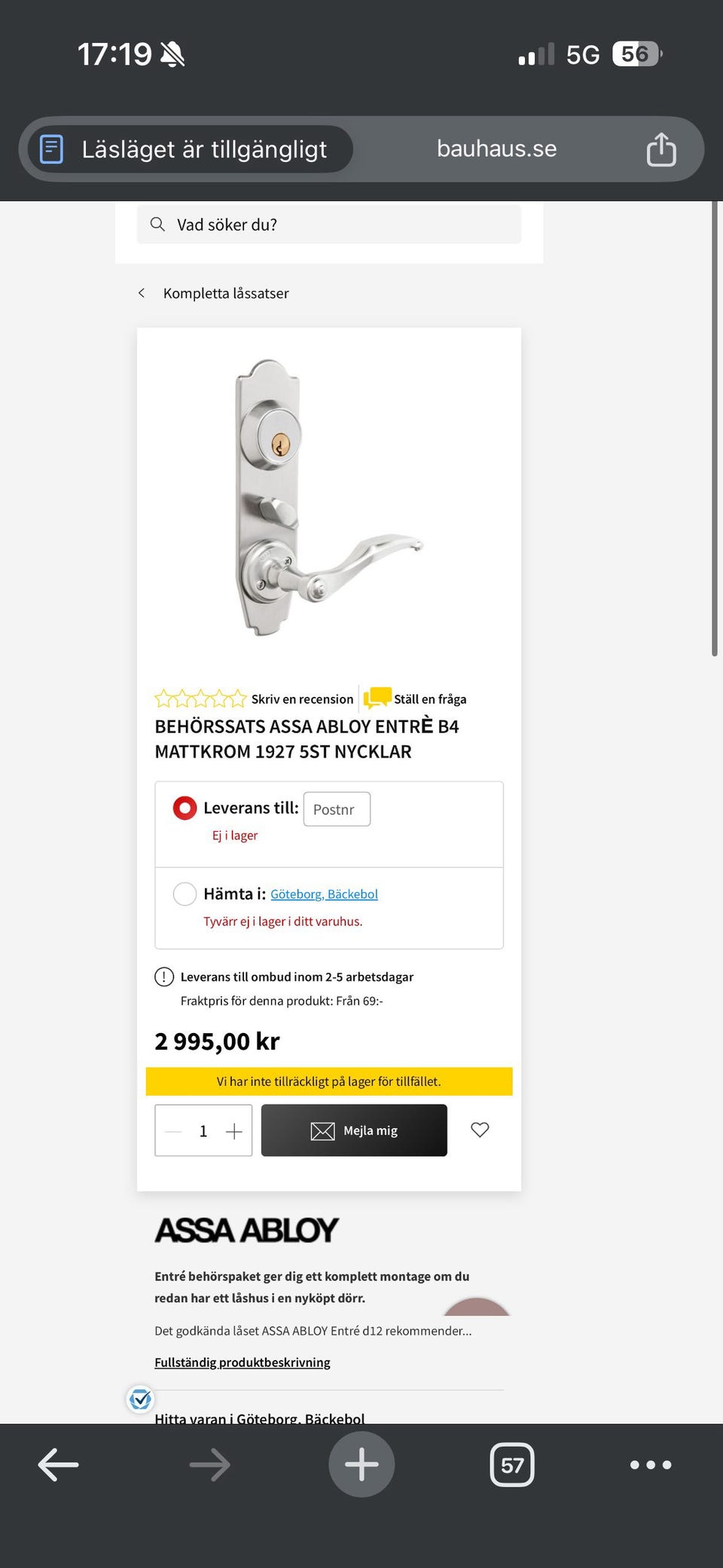Select the Hämta i pickup option
This screenshot has height=1568, width=723.
click(184, 894)
